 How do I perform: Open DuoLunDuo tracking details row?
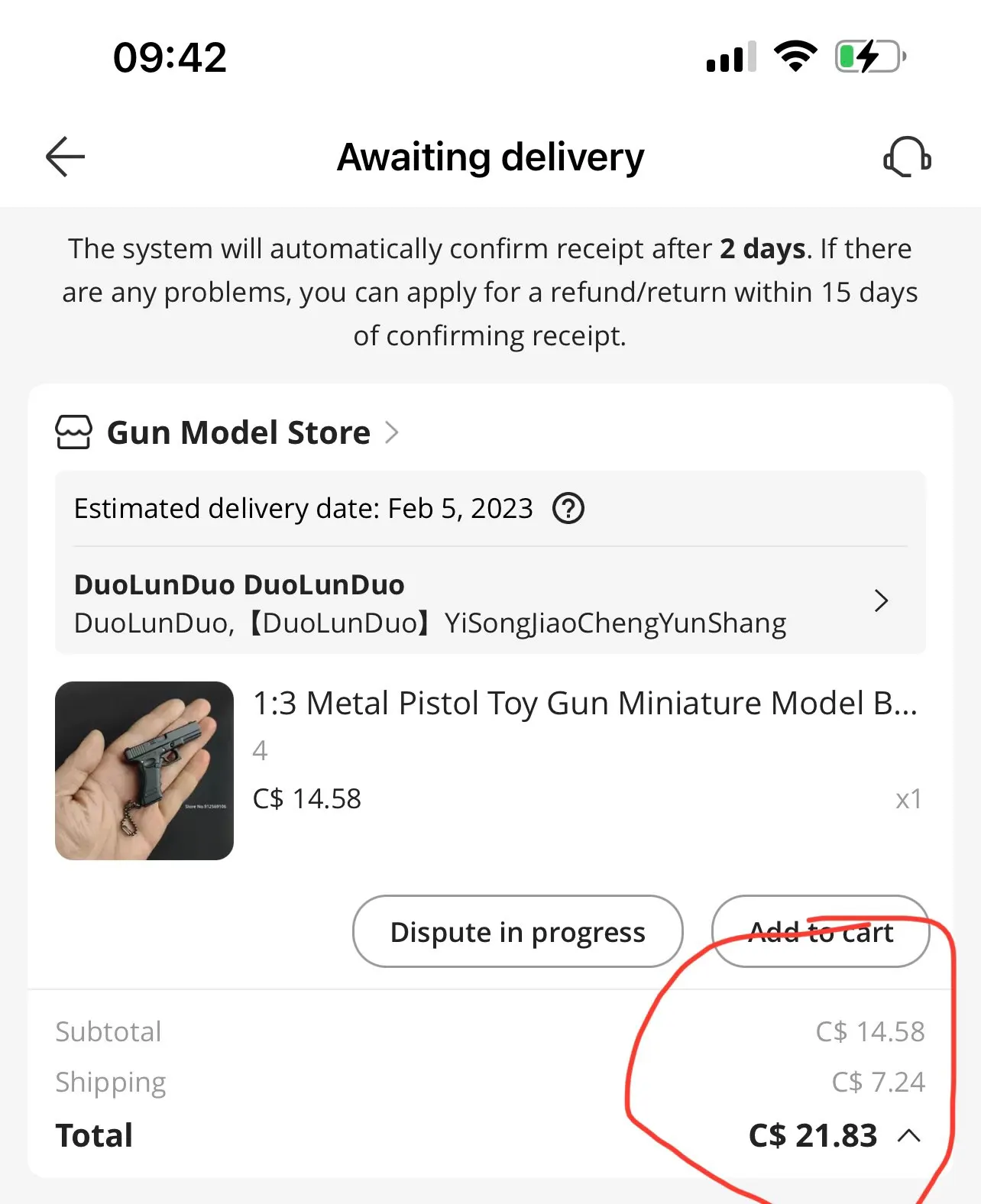tap(490, 602)
